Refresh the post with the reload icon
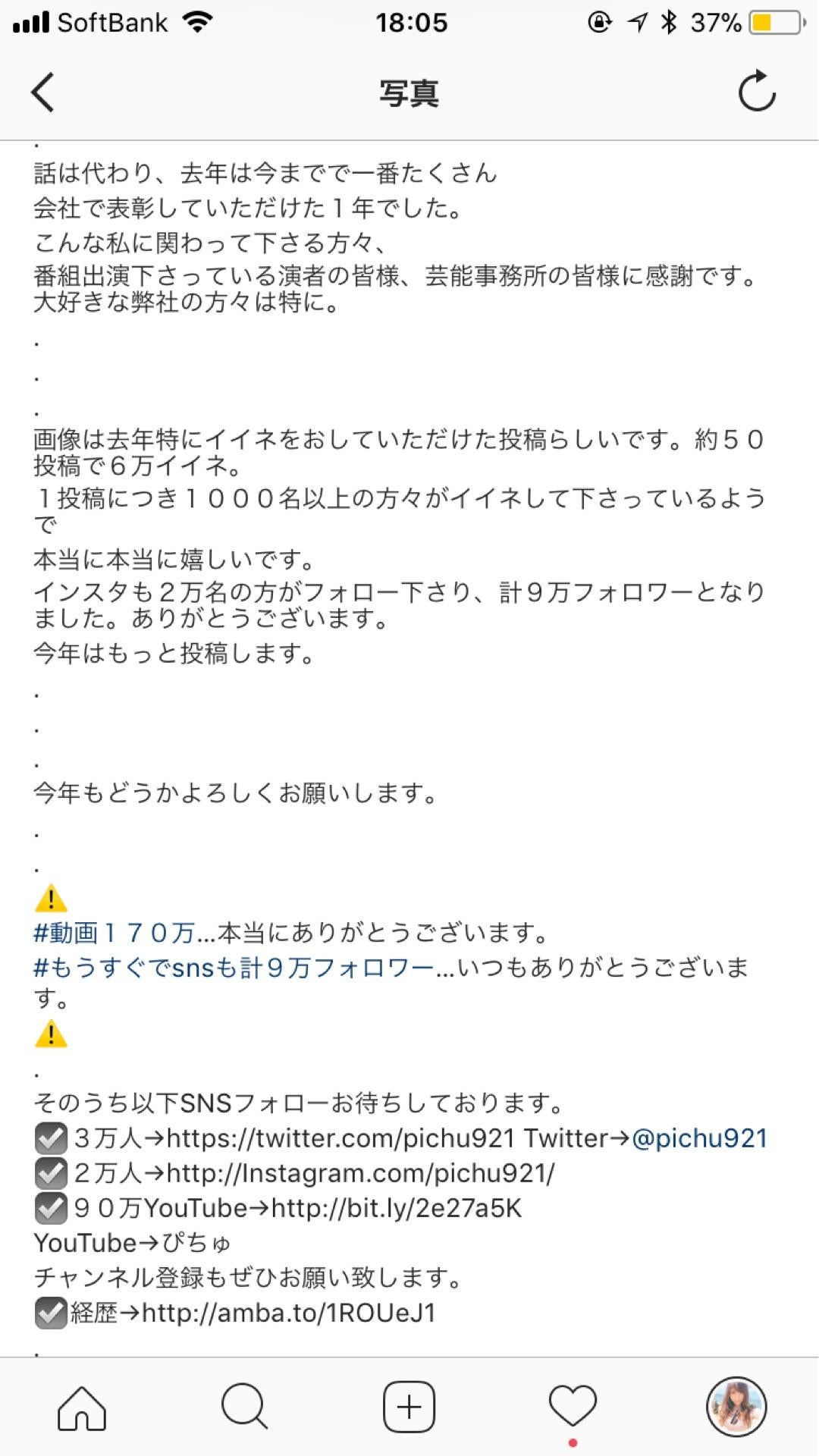The image size is (819, 1456). click(757, 92)
